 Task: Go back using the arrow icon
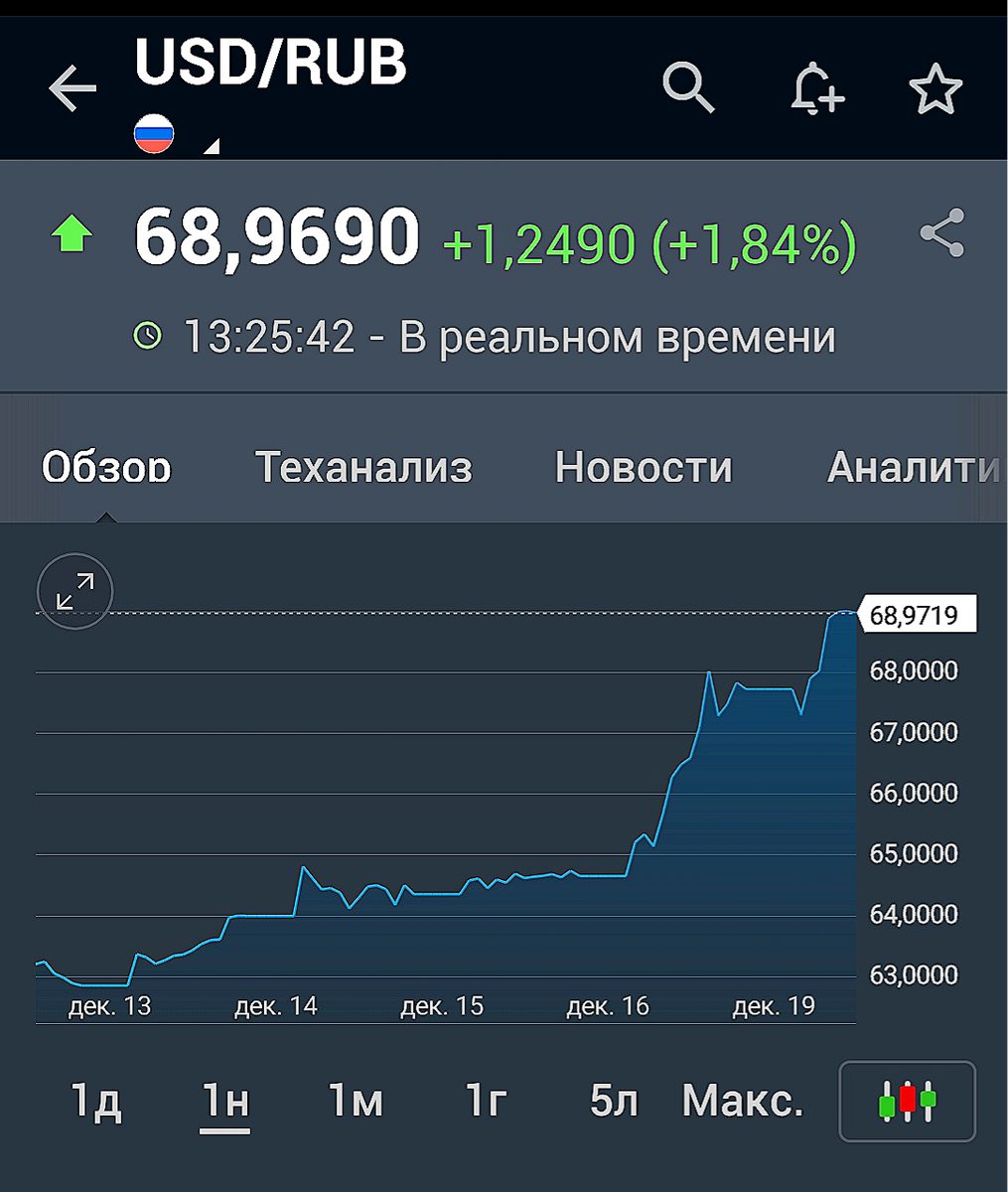tap(72, 89)
